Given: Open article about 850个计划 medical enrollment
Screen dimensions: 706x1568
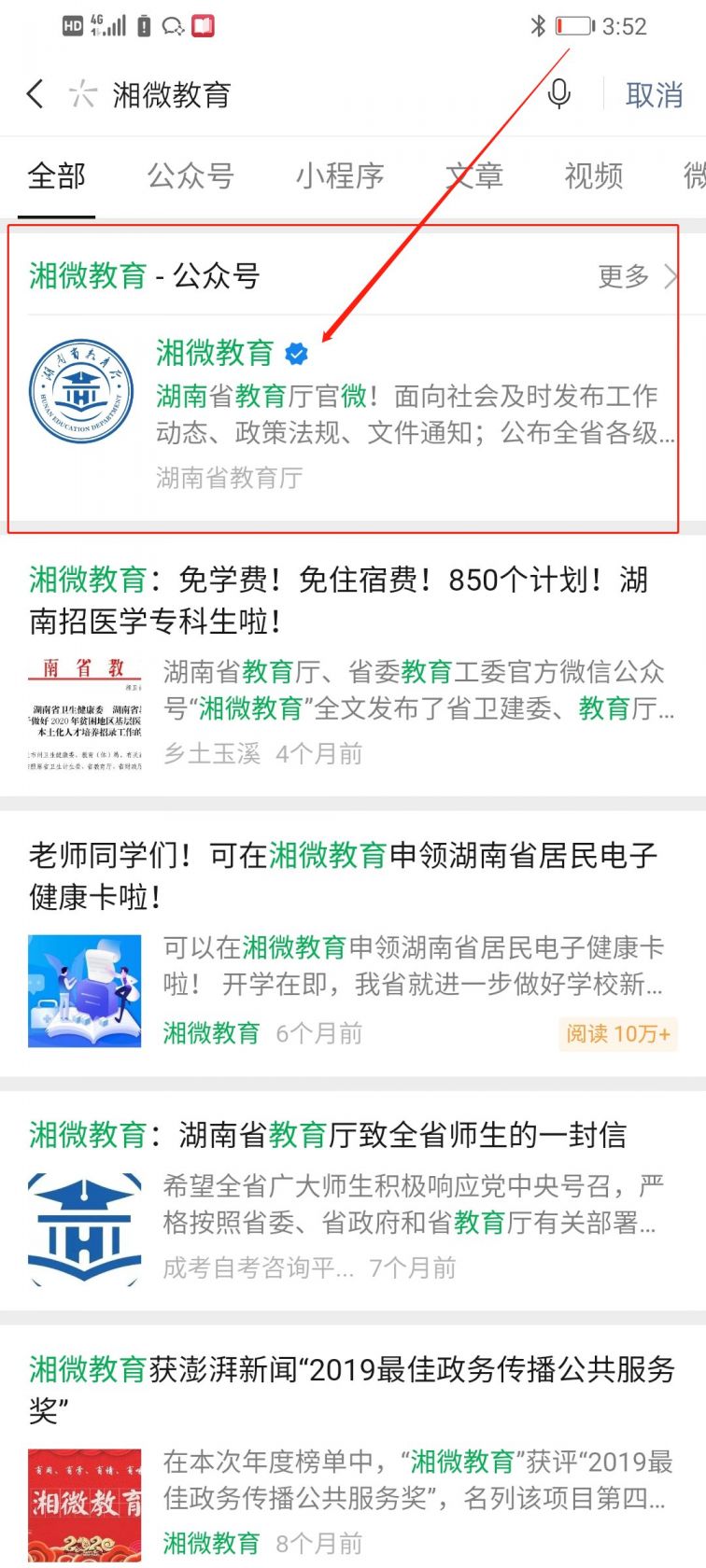Looking at the screenshot, I should (x=338, y=600).
